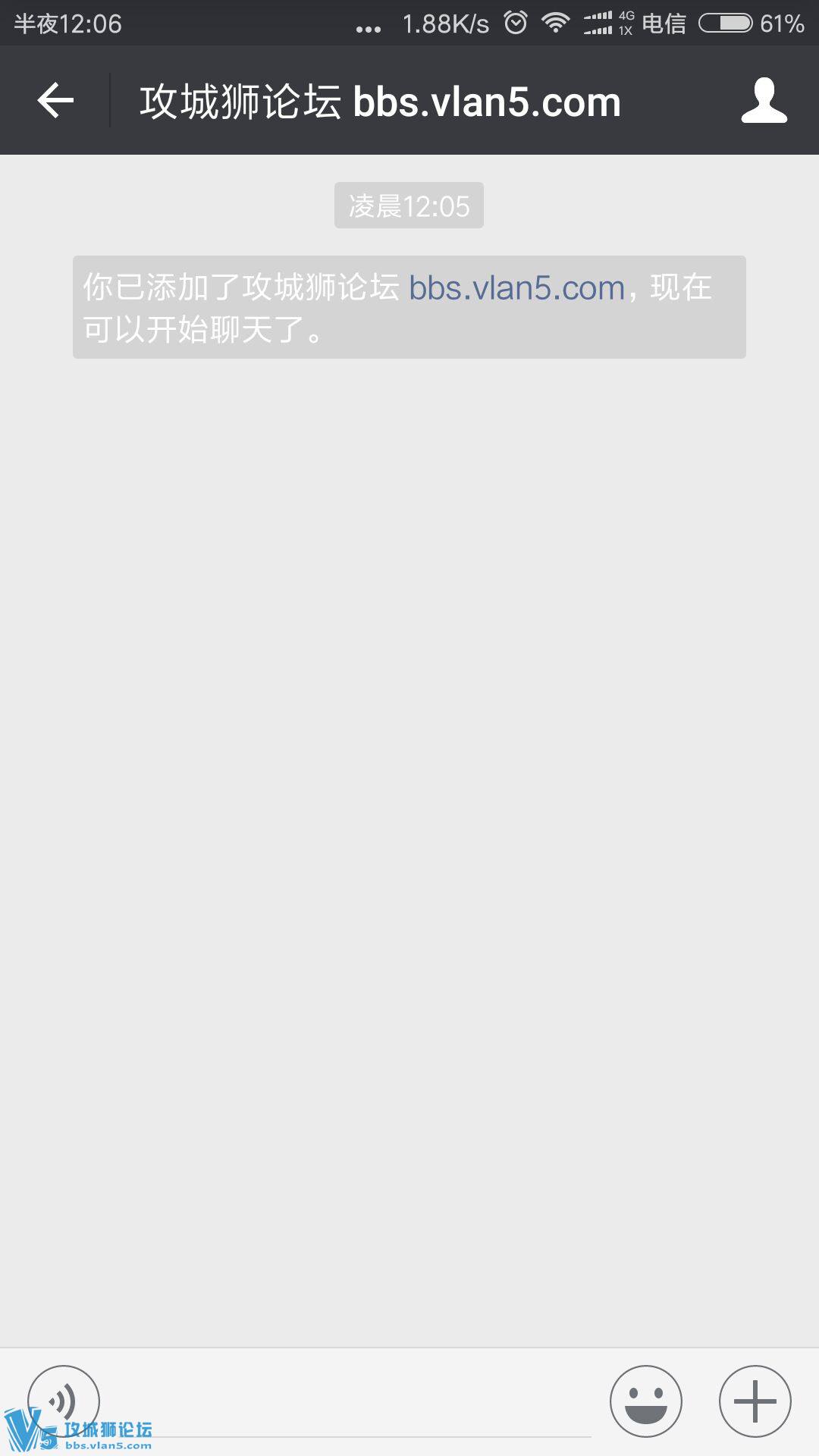Open the bbs.vlan5.com link in message
The height and width of the screenshot is (1456, 819).
click(516, 288)
